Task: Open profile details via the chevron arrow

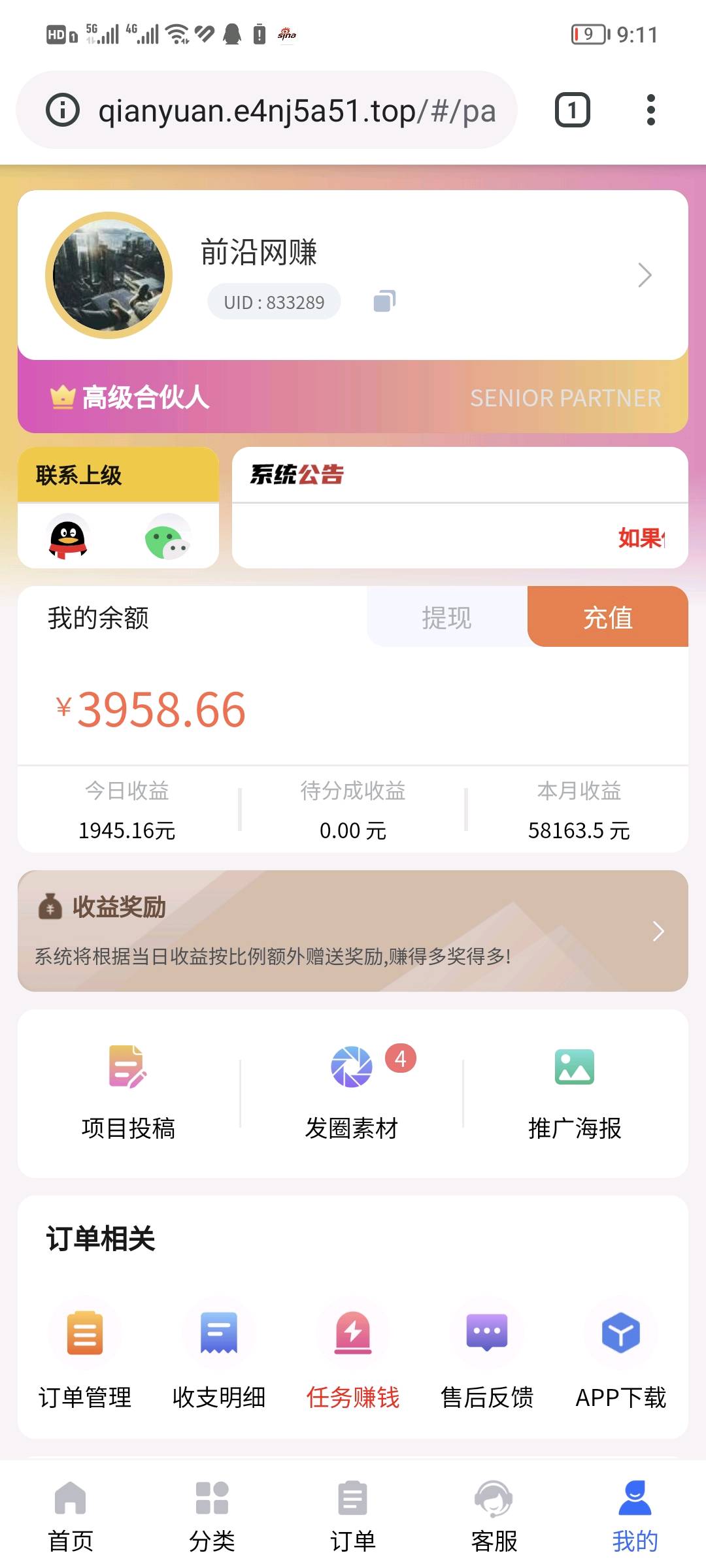Action: pos(644,275)
